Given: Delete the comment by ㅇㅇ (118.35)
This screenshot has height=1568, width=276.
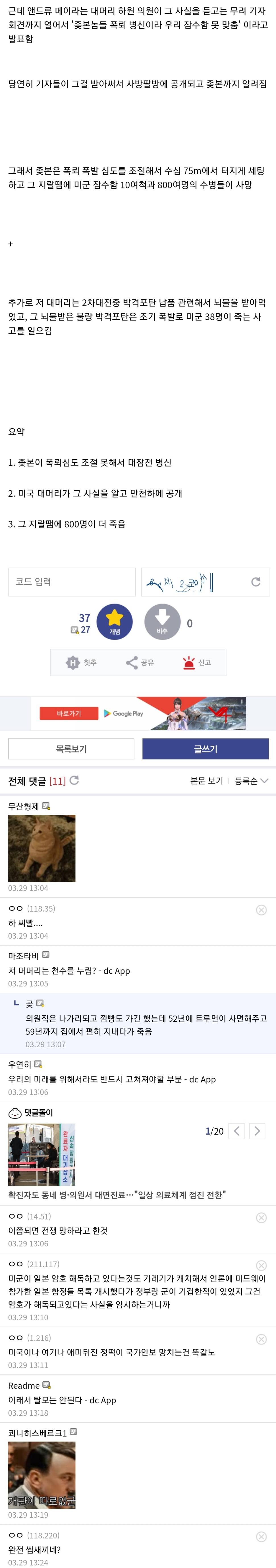Looking at the screenshot, I should 261,909.
